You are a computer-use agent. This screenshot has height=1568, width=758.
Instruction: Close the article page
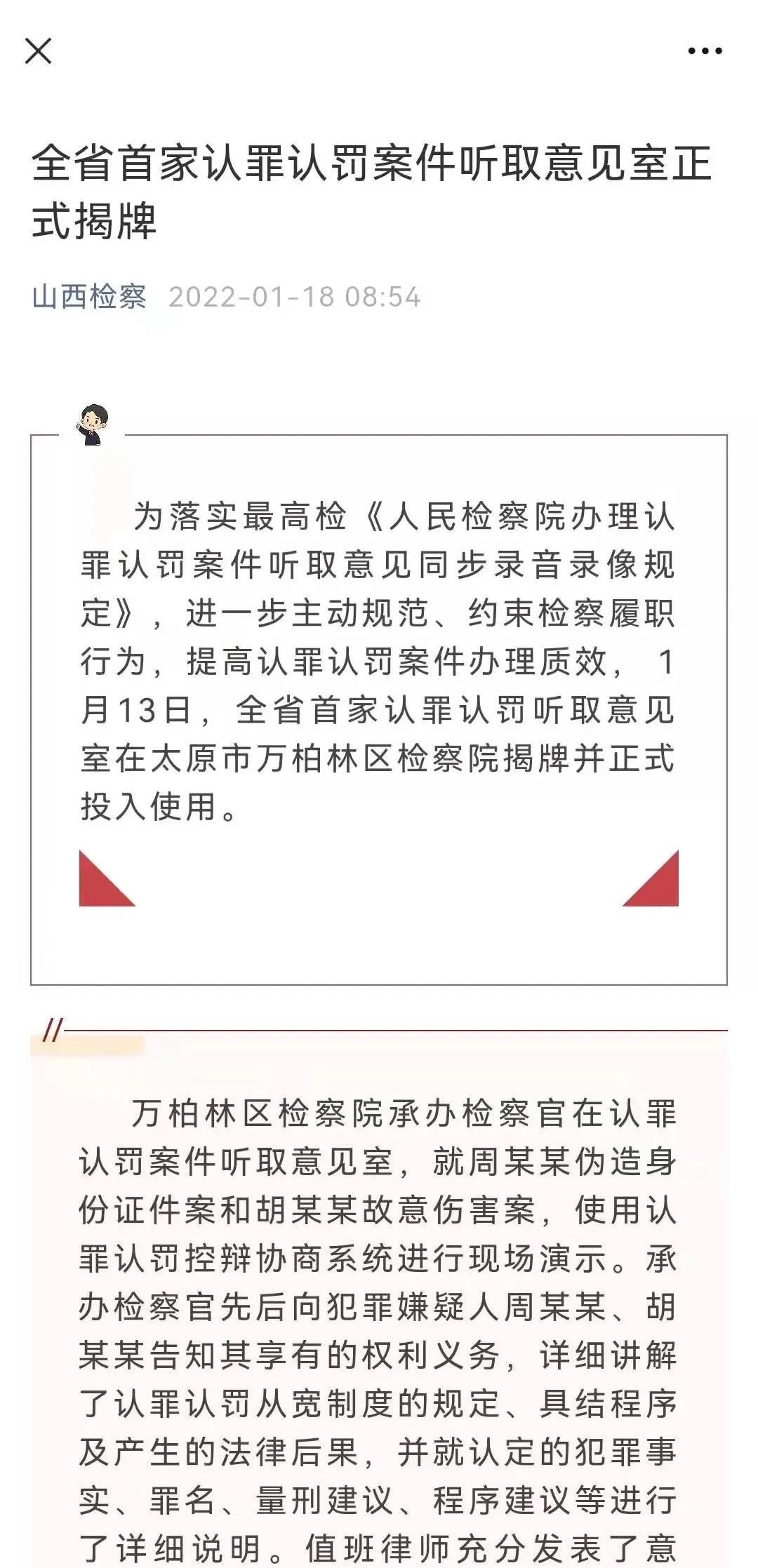pyautogui.click(x=38, y=51)
